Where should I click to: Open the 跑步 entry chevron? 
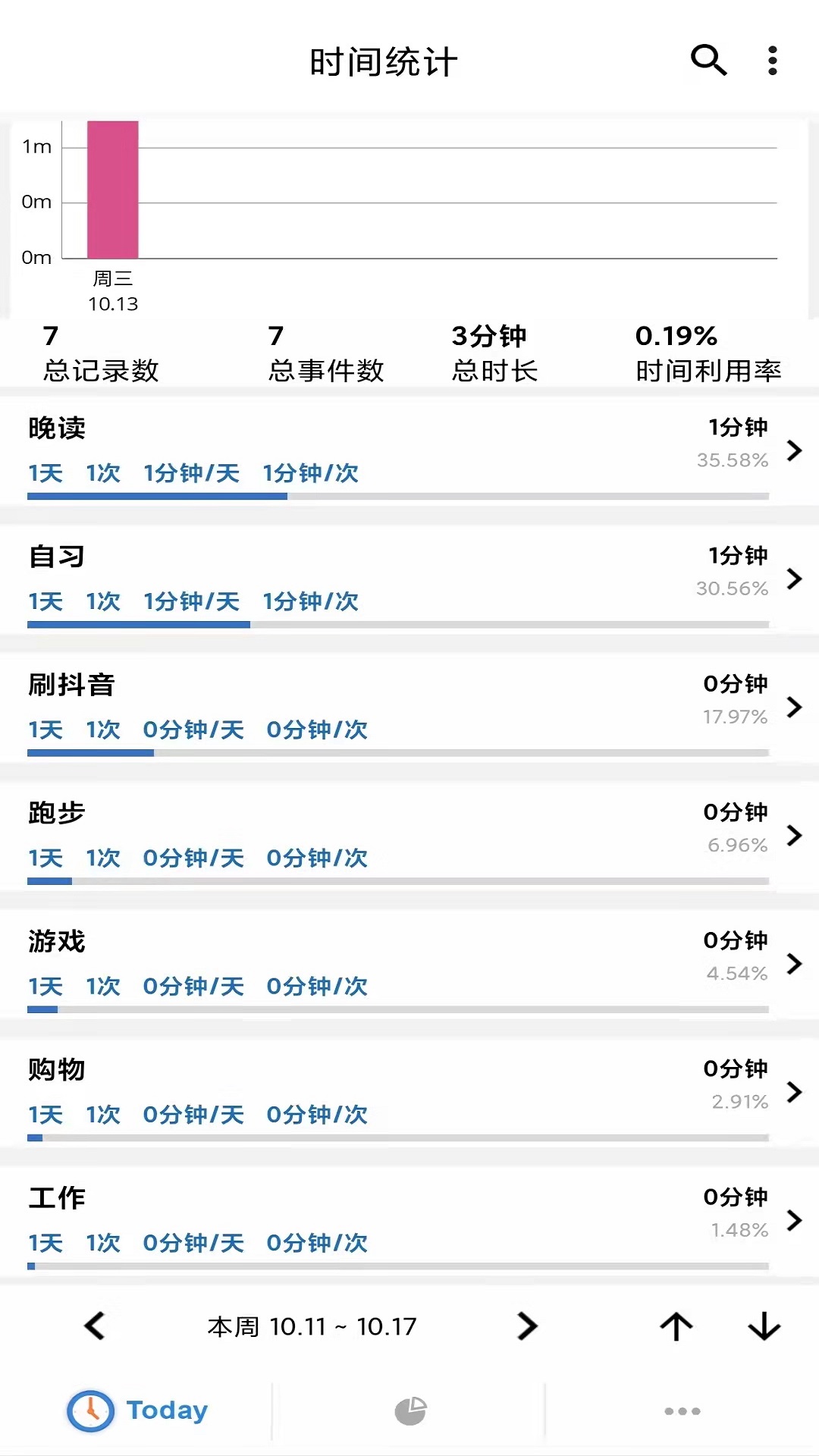click(x=793, y=835)
